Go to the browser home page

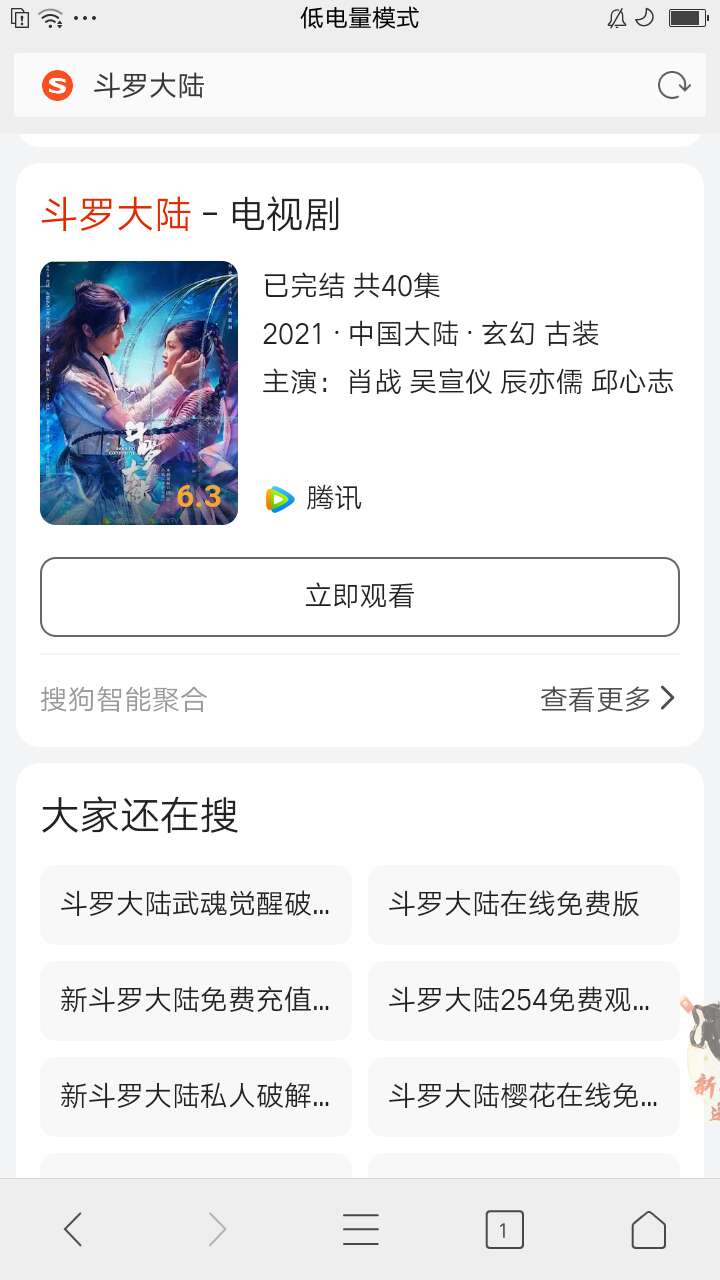pyautogui.click(x=648, y=1229)
